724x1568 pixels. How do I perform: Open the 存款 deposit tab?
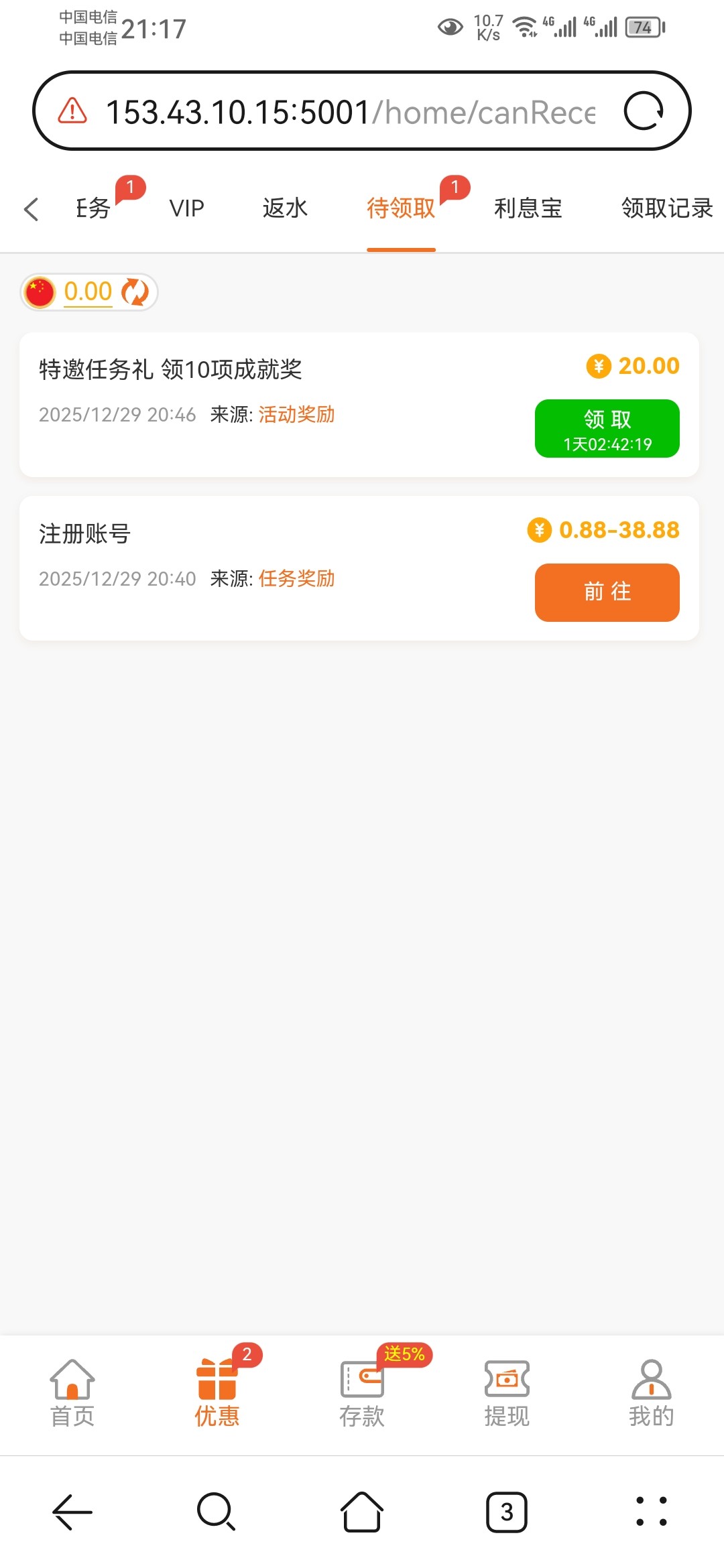click(362, 1392)
